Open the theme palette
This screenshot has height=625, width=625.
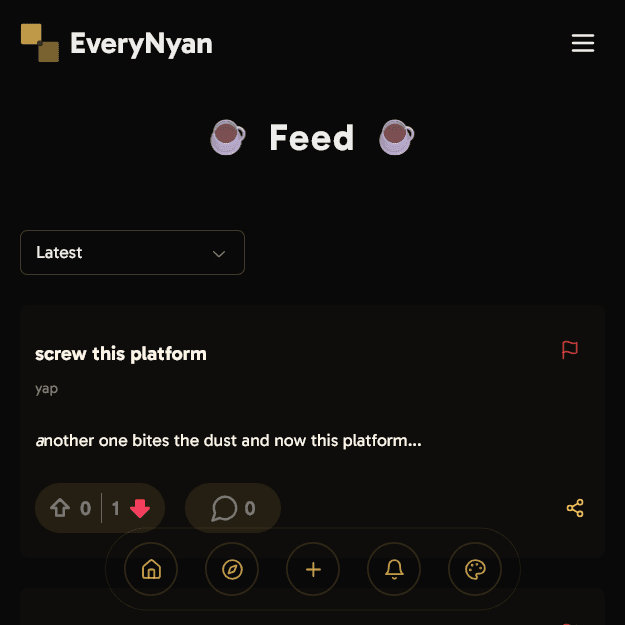coord(475,570)
